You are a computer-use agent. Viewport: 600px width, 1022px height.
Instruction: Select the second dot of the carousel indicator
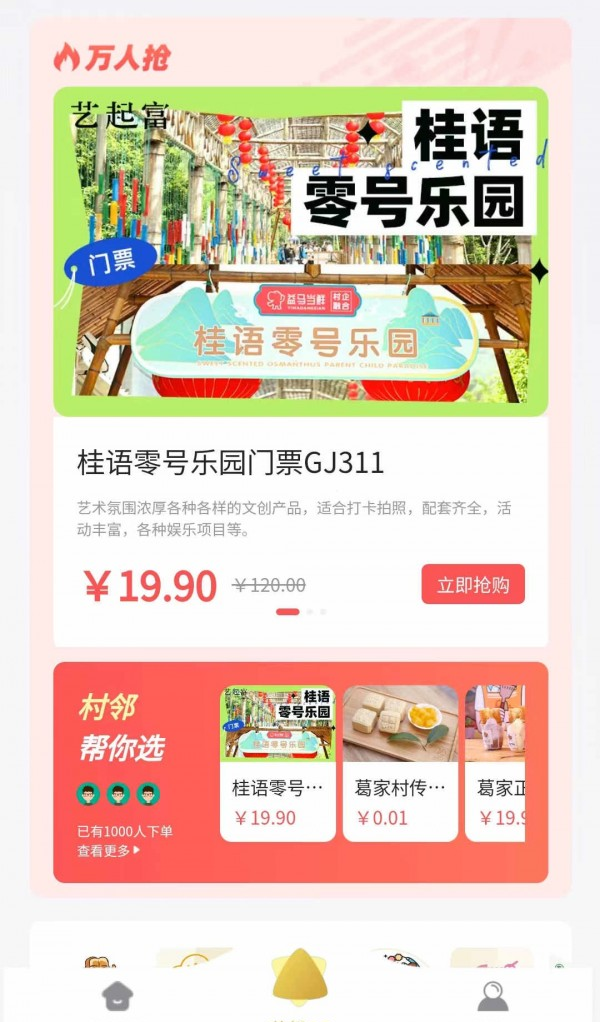(x=310, y=611)
